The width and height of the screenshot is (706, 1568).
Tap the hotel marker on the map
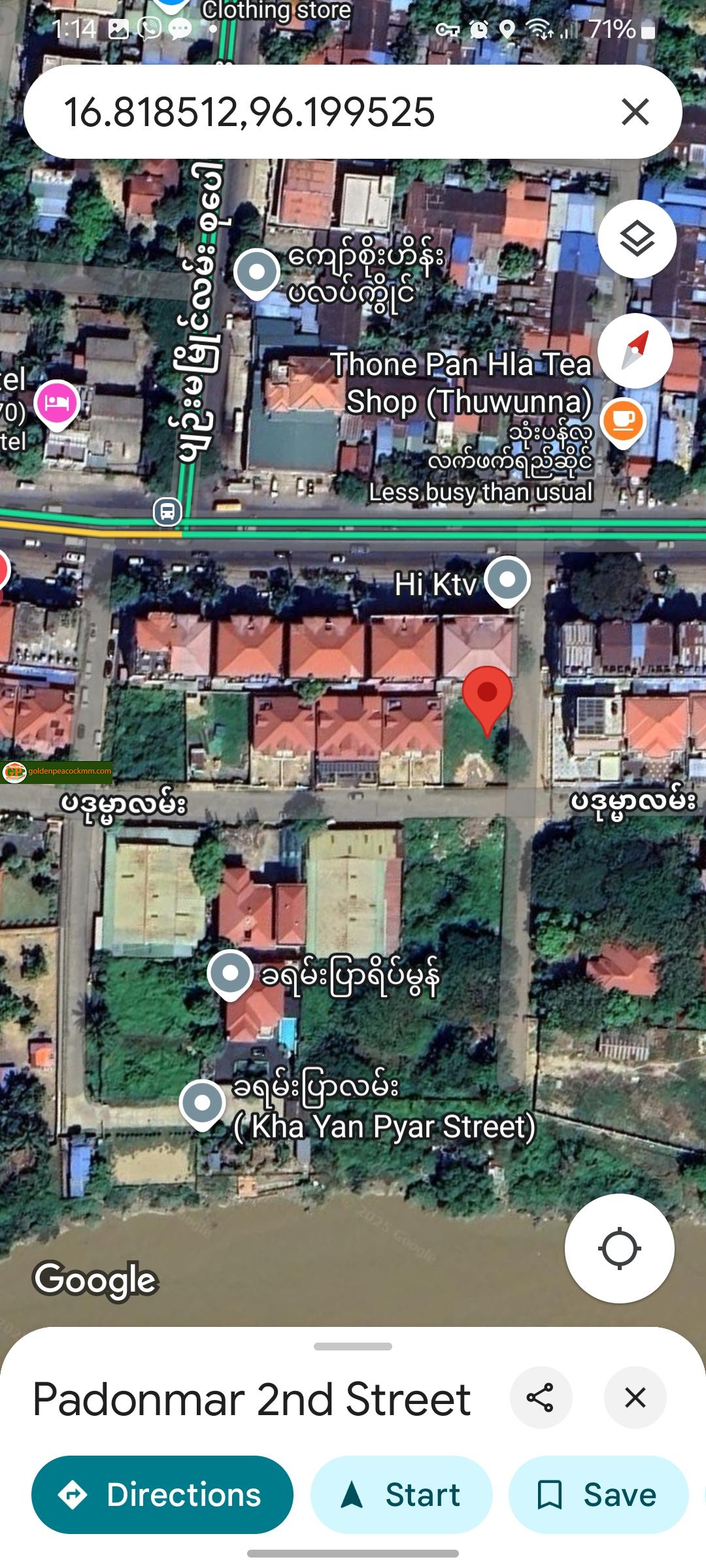click(x=58, y=403)
